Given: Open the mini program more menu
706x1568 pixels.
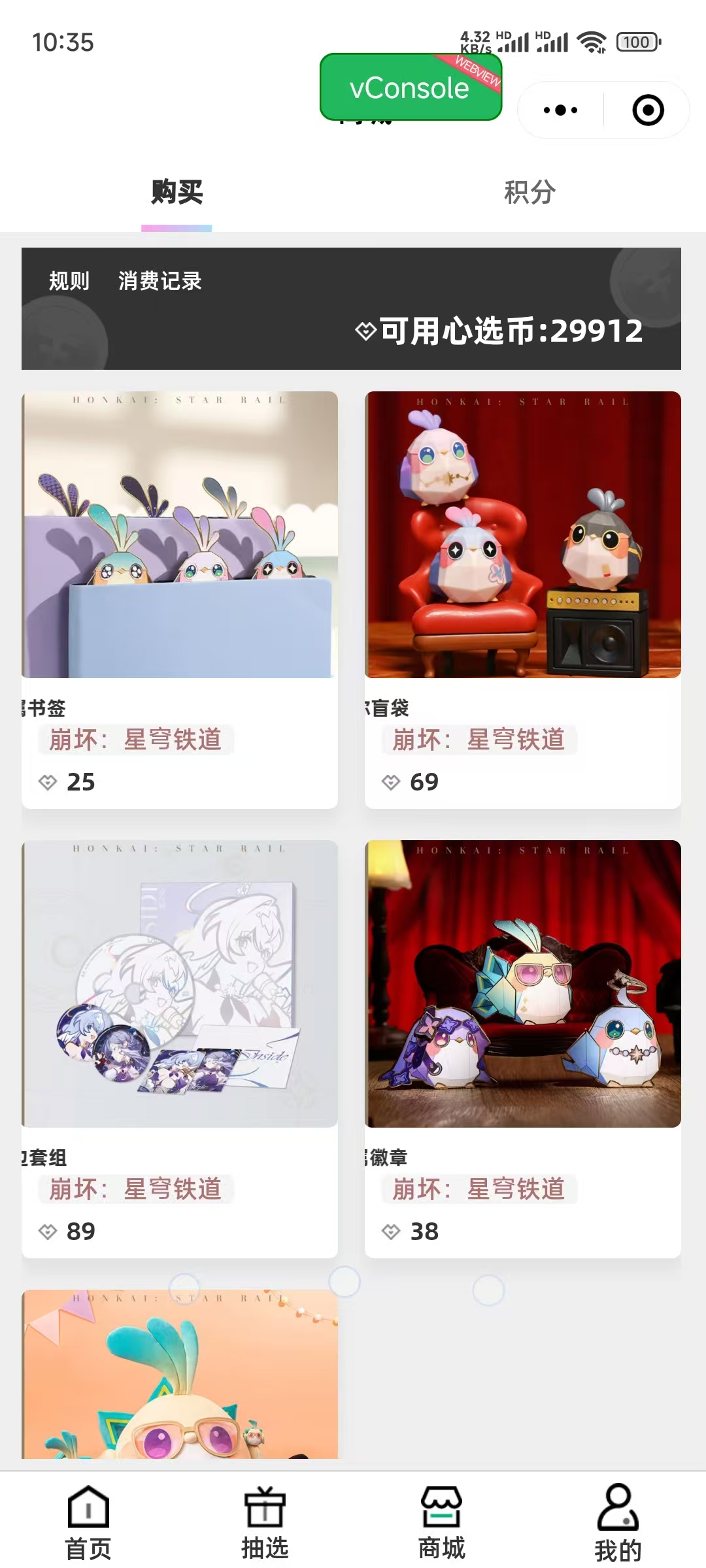Looking at the screenshot, I should [x=560, y=110].
